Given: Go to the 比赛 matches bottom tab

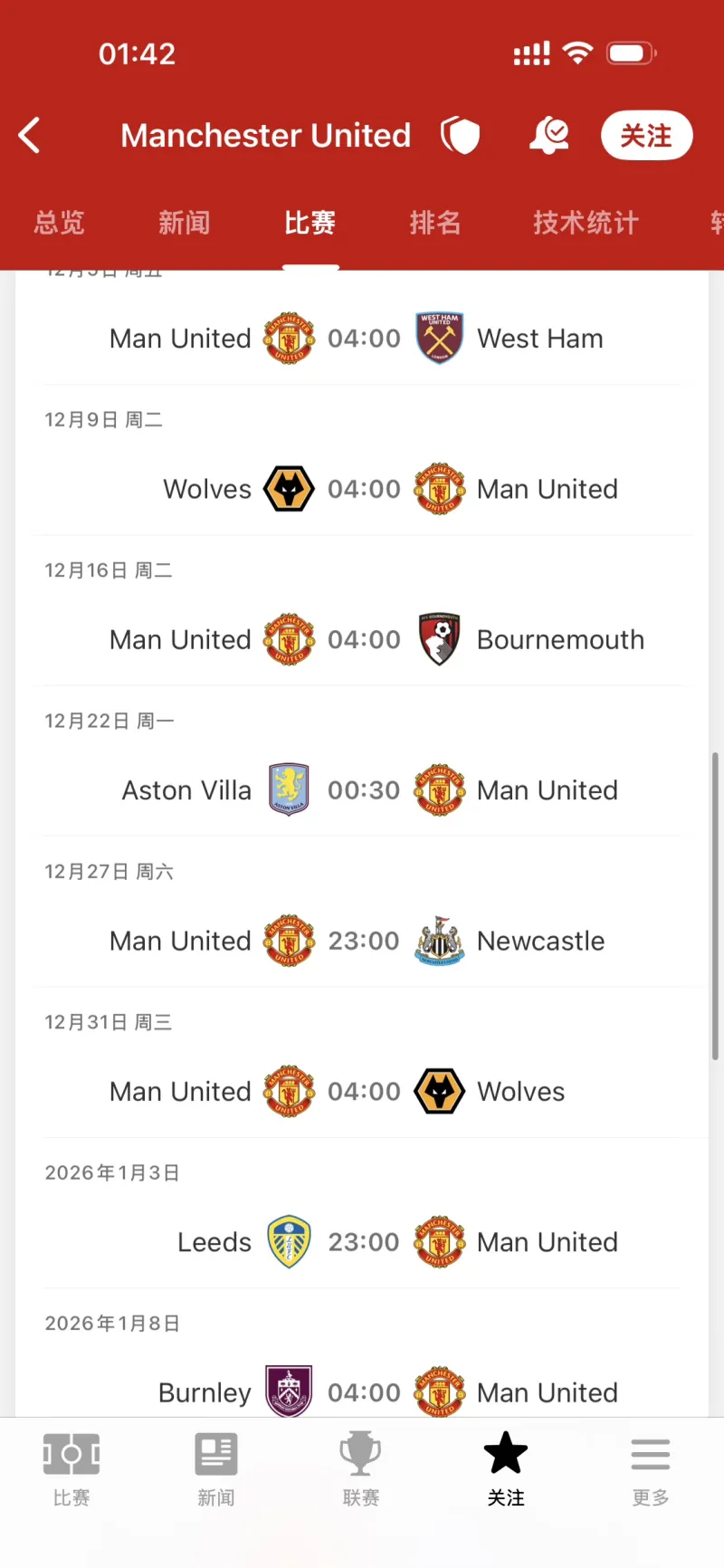Looking at the screenshot, I should [71, 1470].
